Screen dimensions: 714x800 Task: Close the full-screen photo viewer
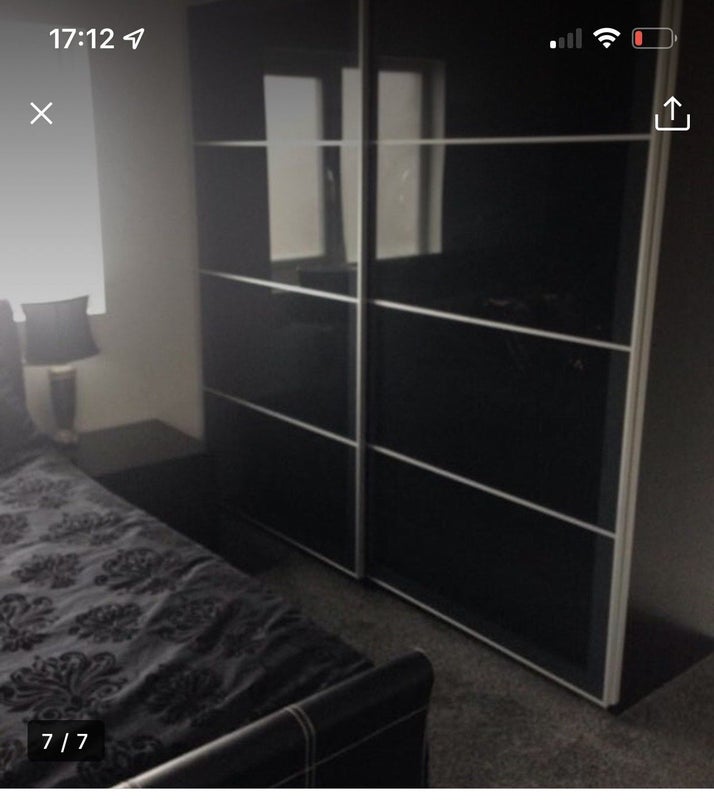(x=41, y=113)
